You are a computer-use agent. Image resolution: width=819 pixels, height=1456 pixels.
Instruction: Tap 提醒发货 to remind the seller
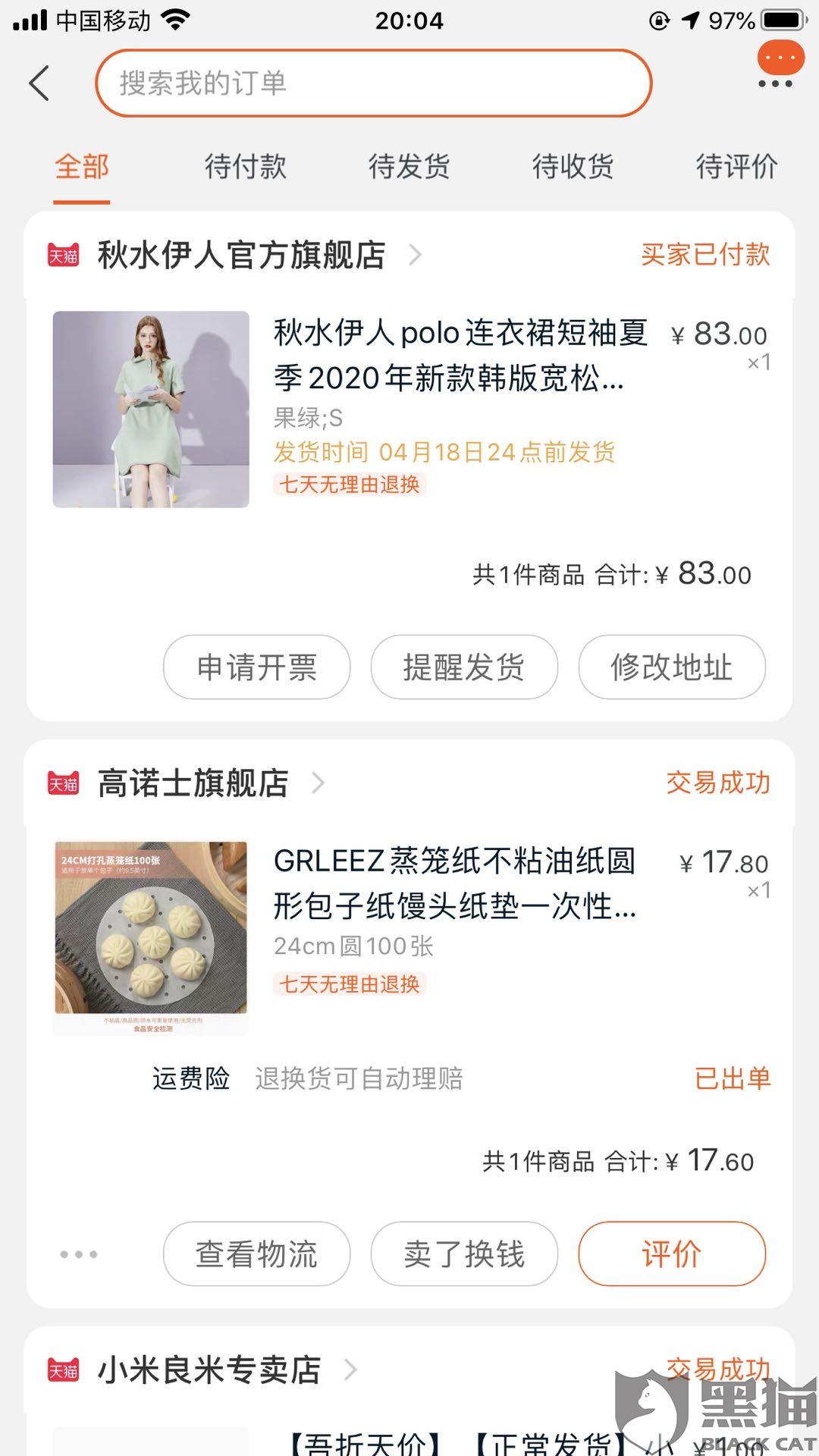click(x=464, y=667)
